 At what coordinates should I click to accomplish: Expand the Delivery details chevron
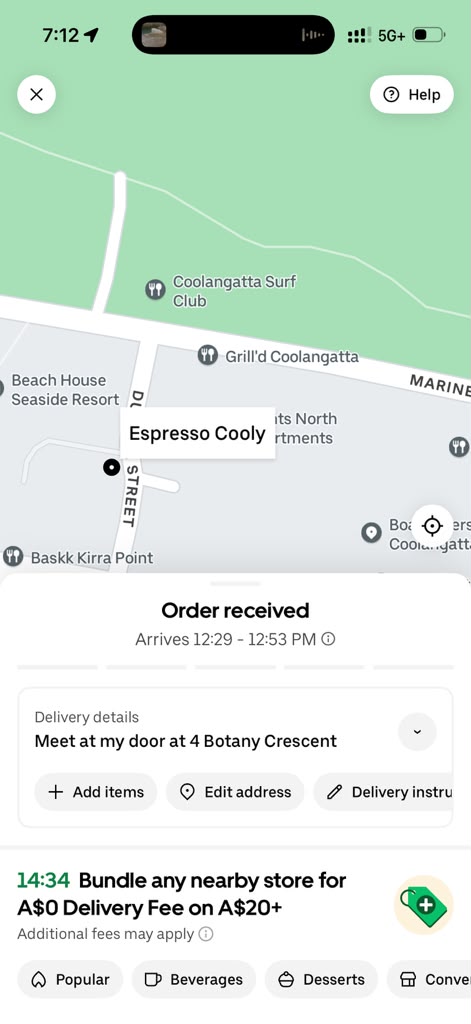tap(417, 731)
